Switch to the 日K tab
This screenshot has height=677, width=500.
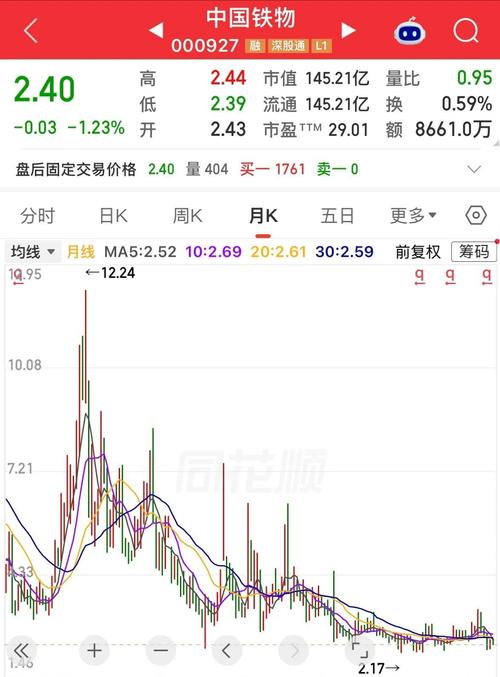pyautogui.click(x=113, y=215)
